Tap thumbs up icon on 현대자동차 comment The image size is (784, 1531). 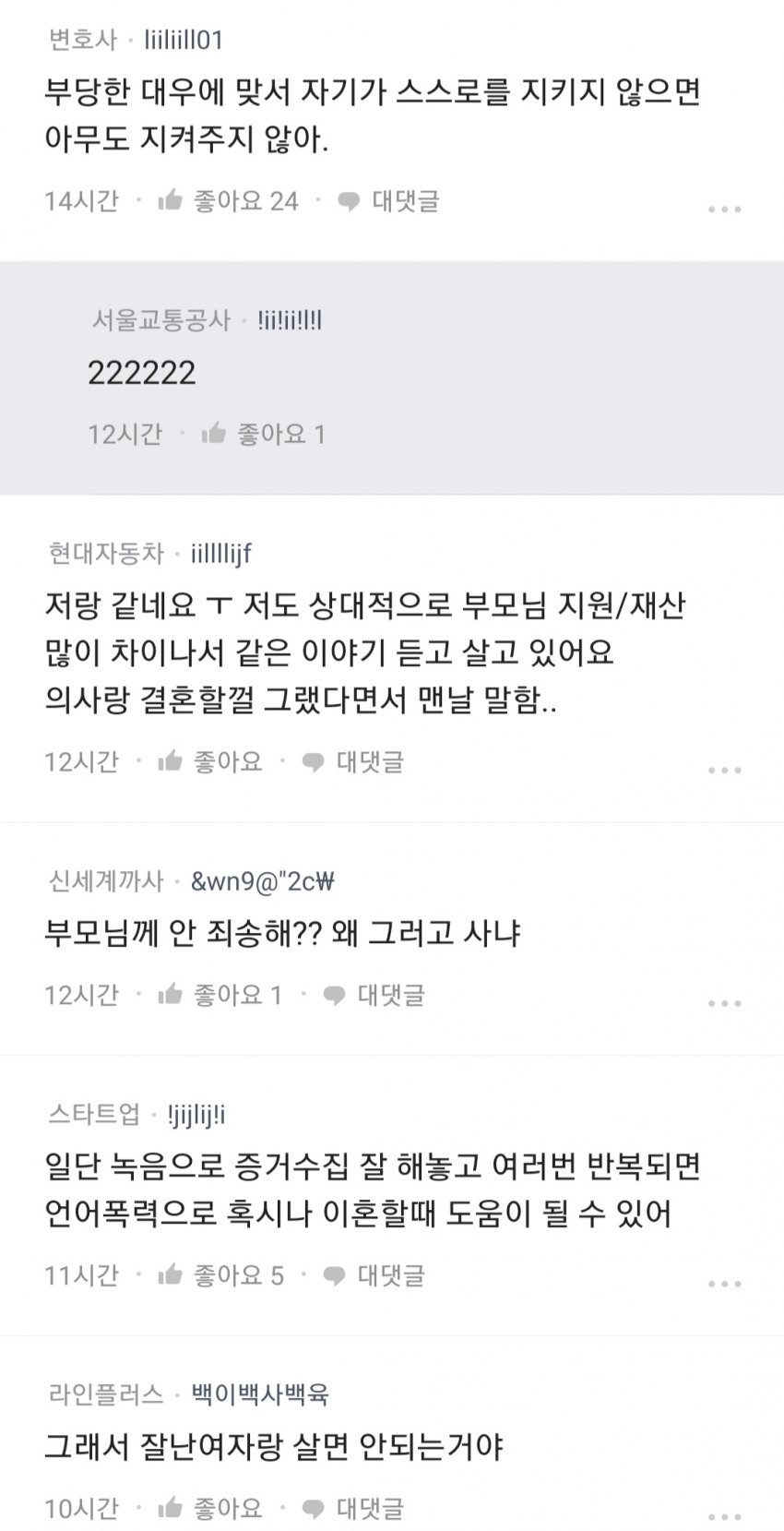pyautogui.click(x=172, y=760)
